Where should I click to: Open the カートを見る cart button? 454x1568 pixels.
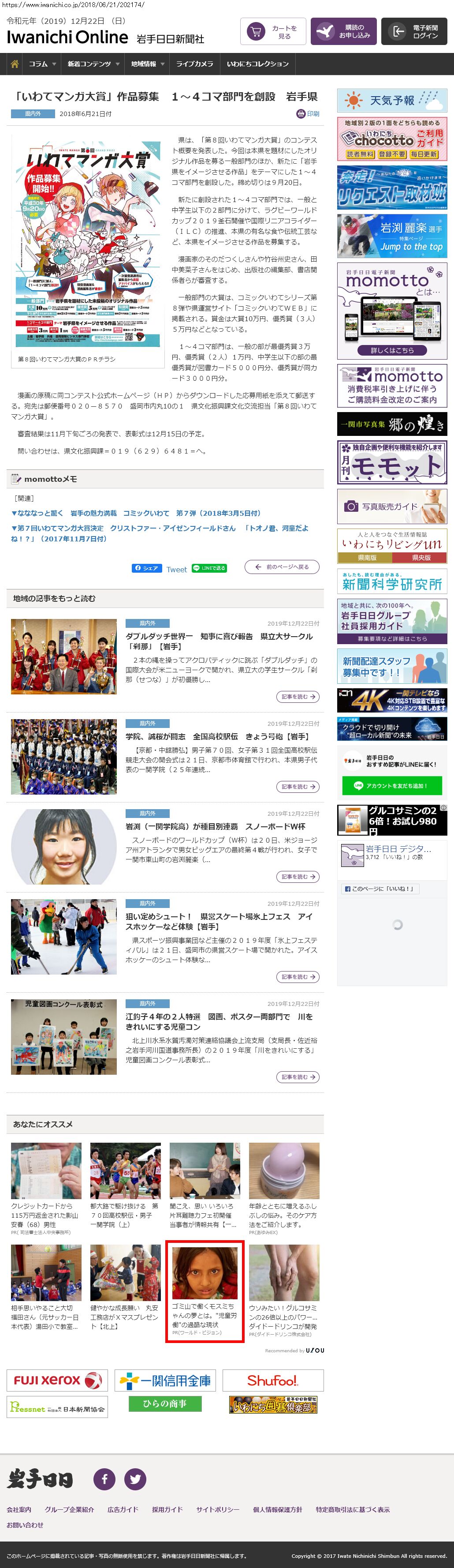pos(273,32)
